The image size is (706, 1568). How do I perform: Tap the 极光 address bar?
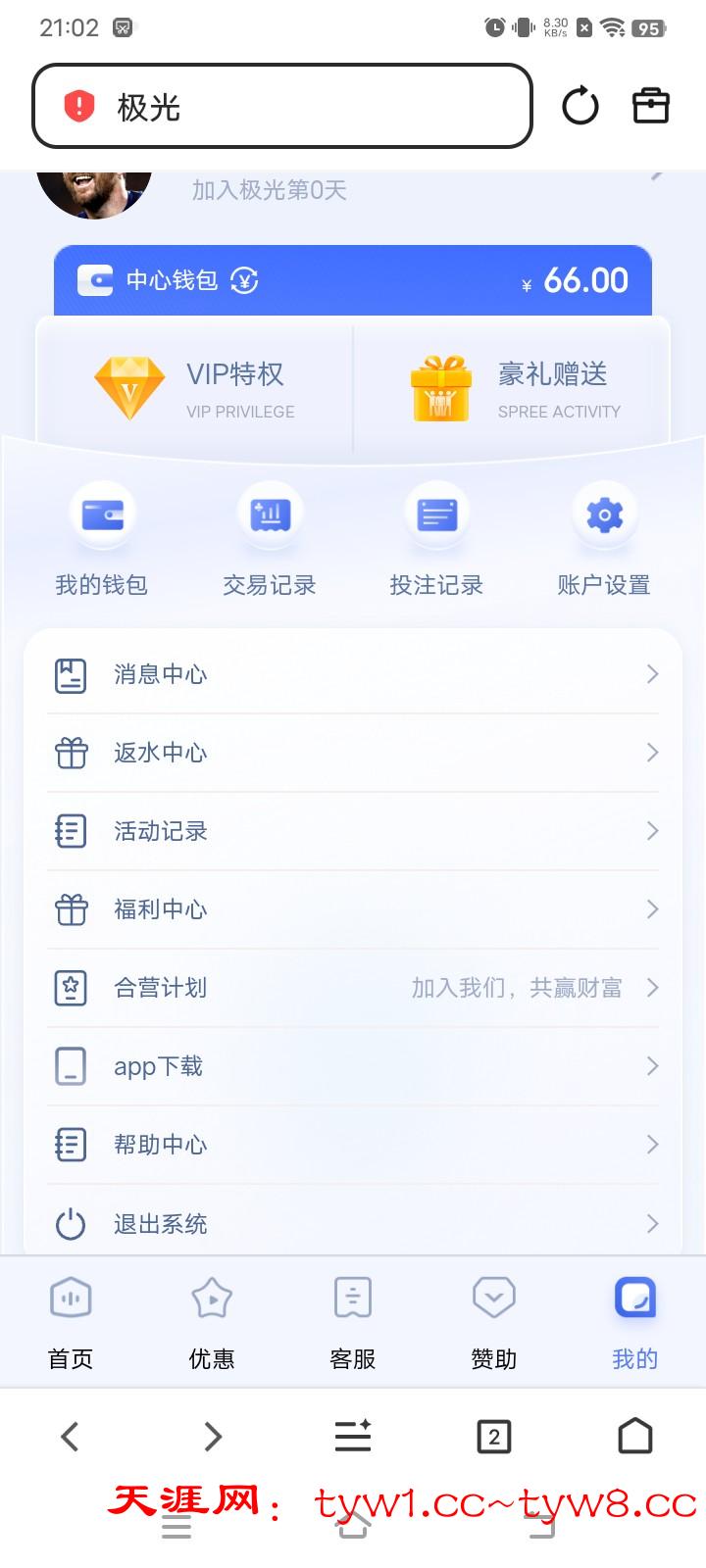tap(282, 106)
